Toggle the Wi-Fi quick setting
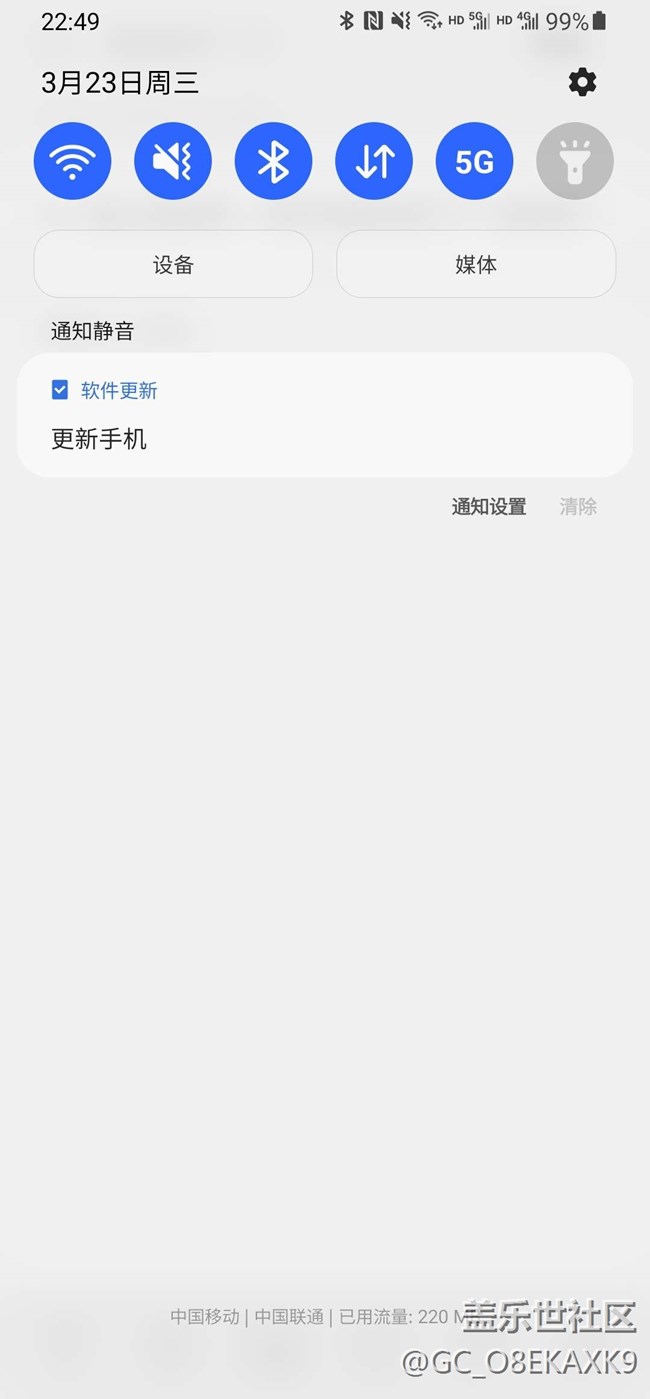 [x=72, y=161]
